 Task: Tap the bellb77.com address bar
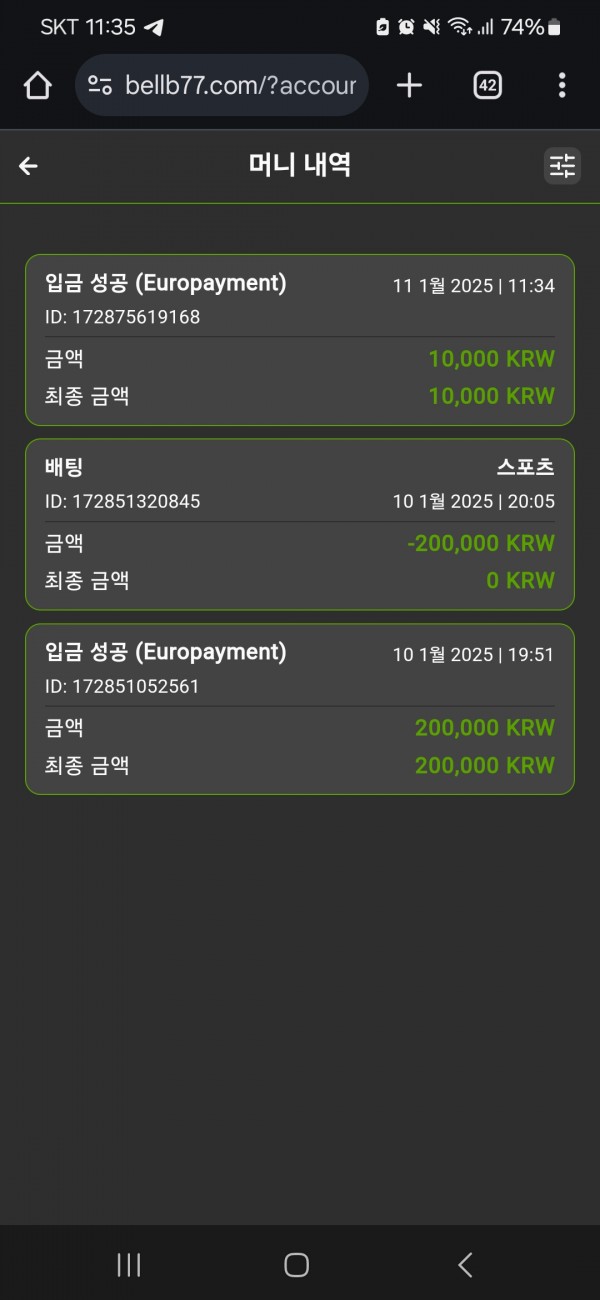(x=222, y=86)
